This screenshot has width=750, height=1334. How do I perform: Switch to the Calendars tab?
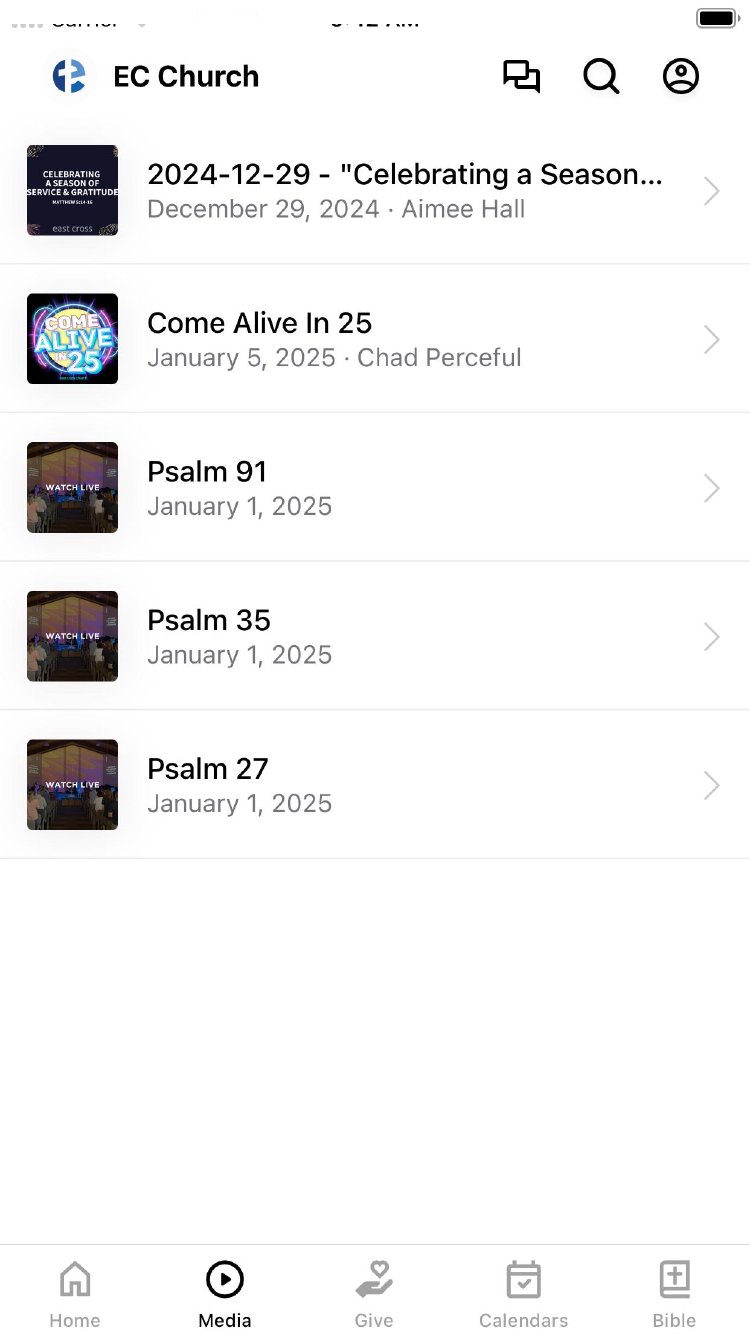tap(523, 1292)
